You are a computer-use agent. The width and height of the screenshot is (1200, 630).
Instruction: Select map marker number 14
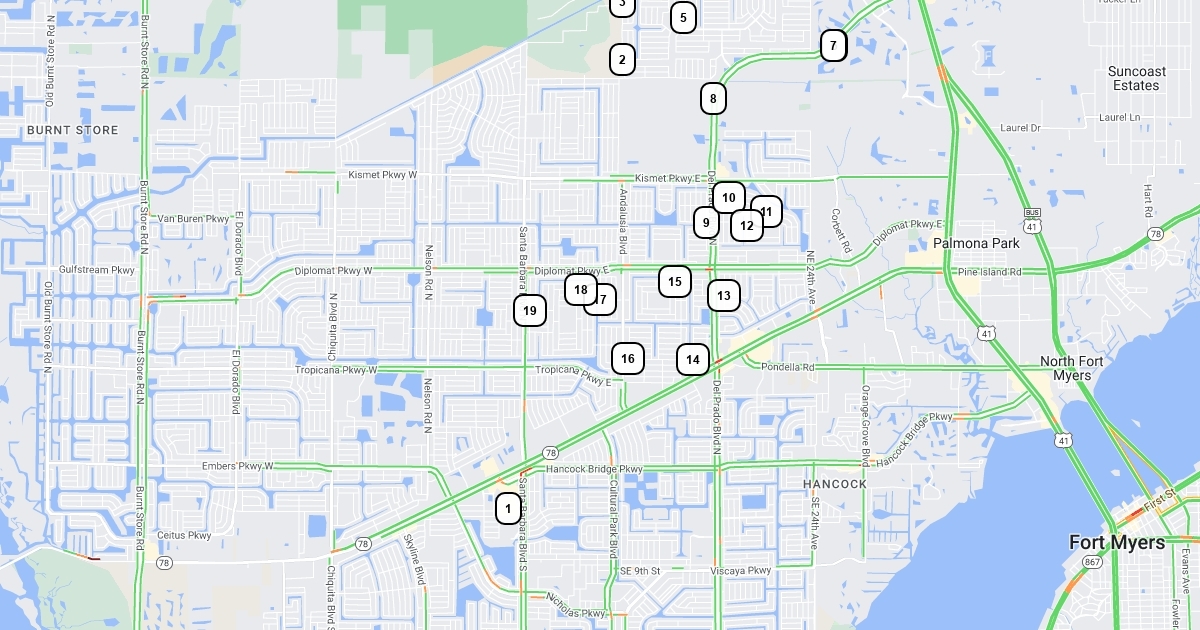click(x=693, y=359)
